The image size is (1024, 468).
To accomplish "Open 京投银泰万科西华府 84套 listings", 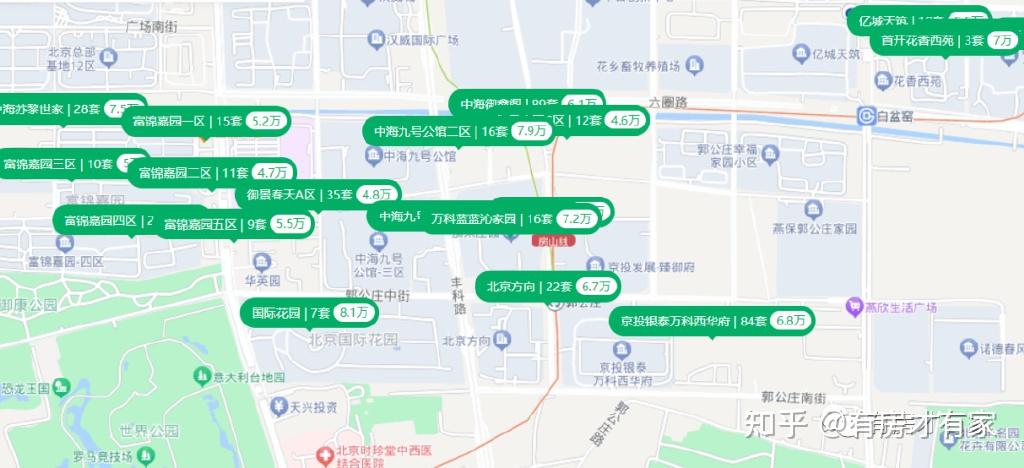I will pos(712,321).
